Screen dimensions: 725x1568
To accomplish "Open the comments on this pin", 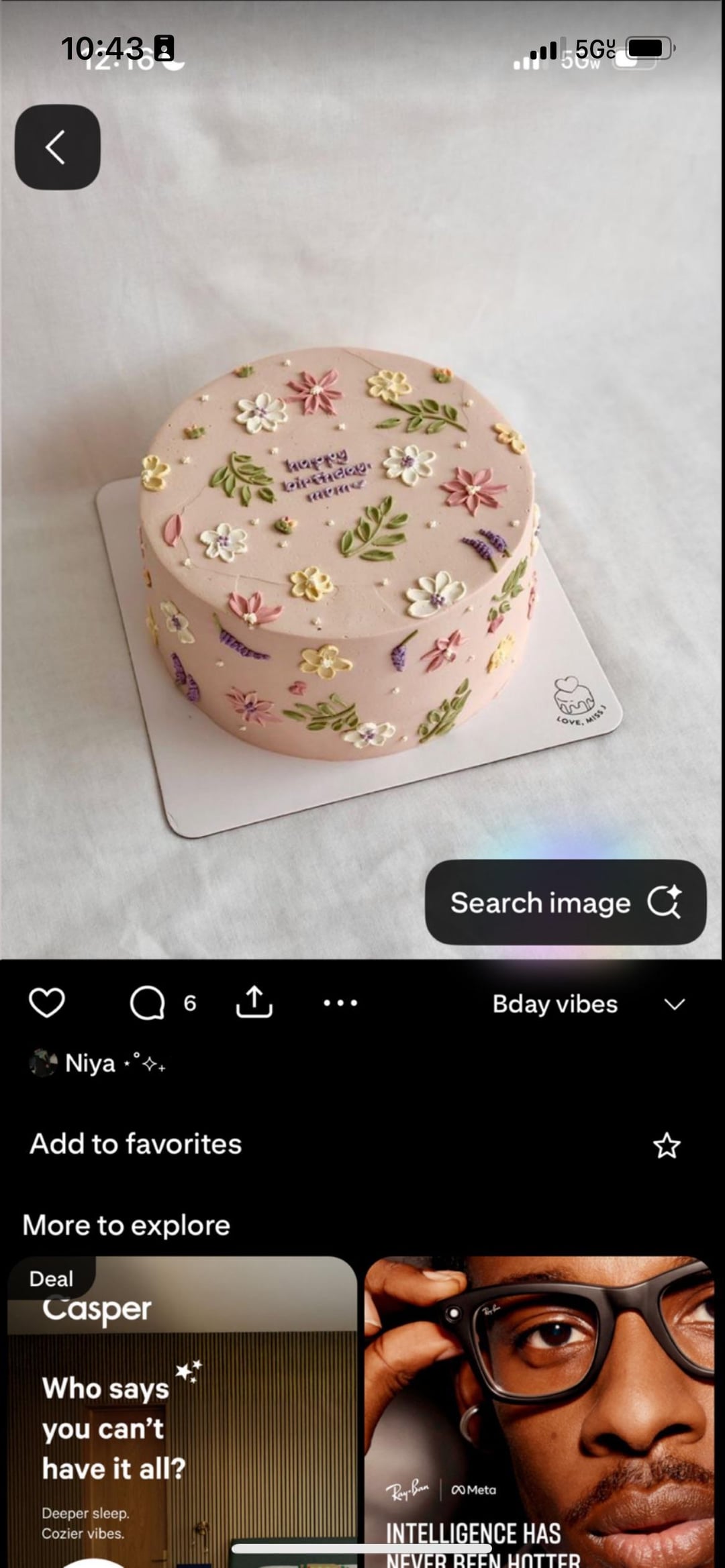I will click(148, 1004).
